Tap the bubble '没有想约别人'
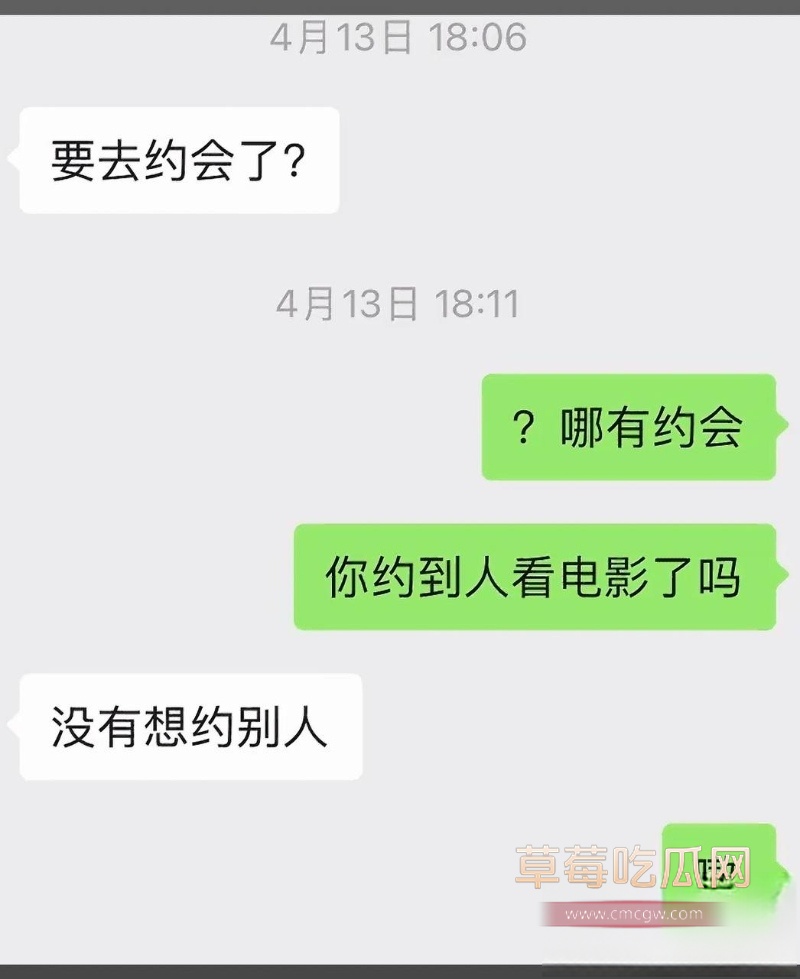 185,725
